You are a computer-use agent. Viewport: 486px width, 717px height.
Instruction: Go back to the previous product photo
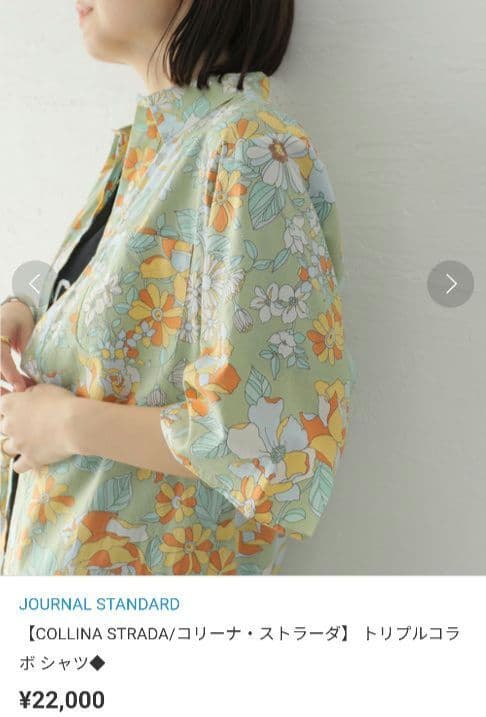[x=35, y=284]
